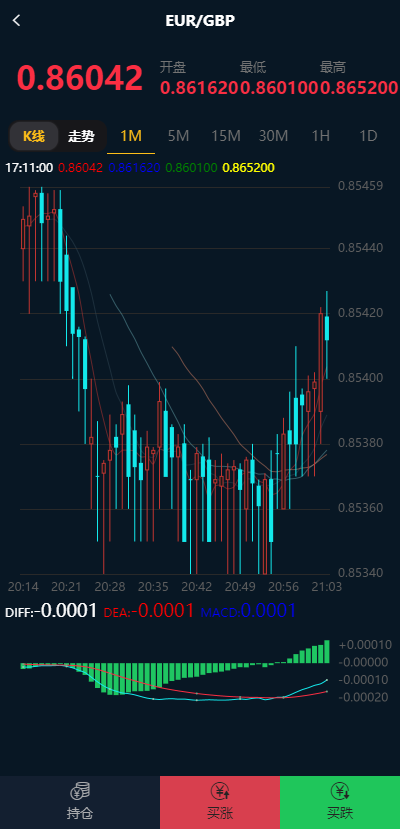The height and width of the screenshot is (829, 400).
Task: Switch chart to 1H
Action: [321, 136]
